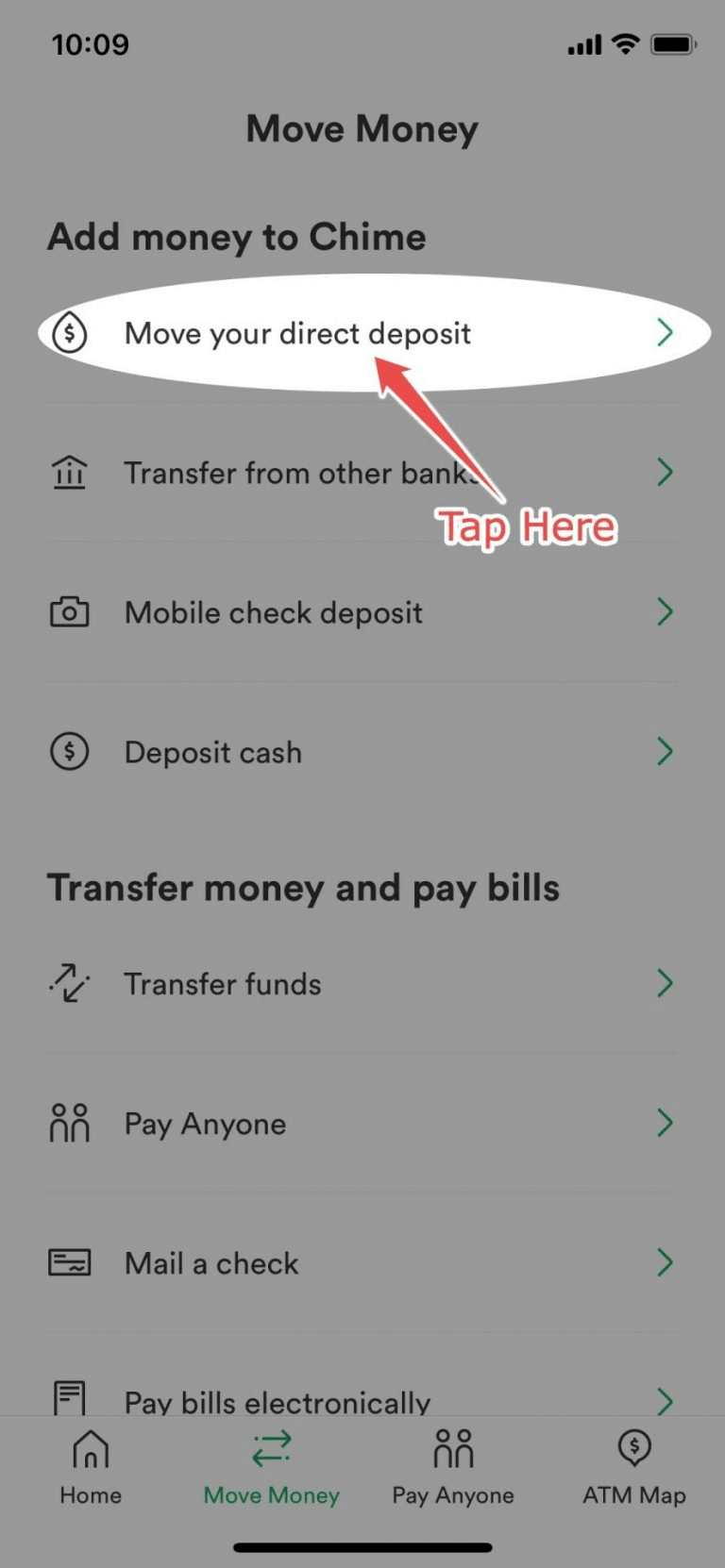Screen dimensions: 725x1568
Task: Click the coin icon next to Deposit cash
Action: point(69,751)
